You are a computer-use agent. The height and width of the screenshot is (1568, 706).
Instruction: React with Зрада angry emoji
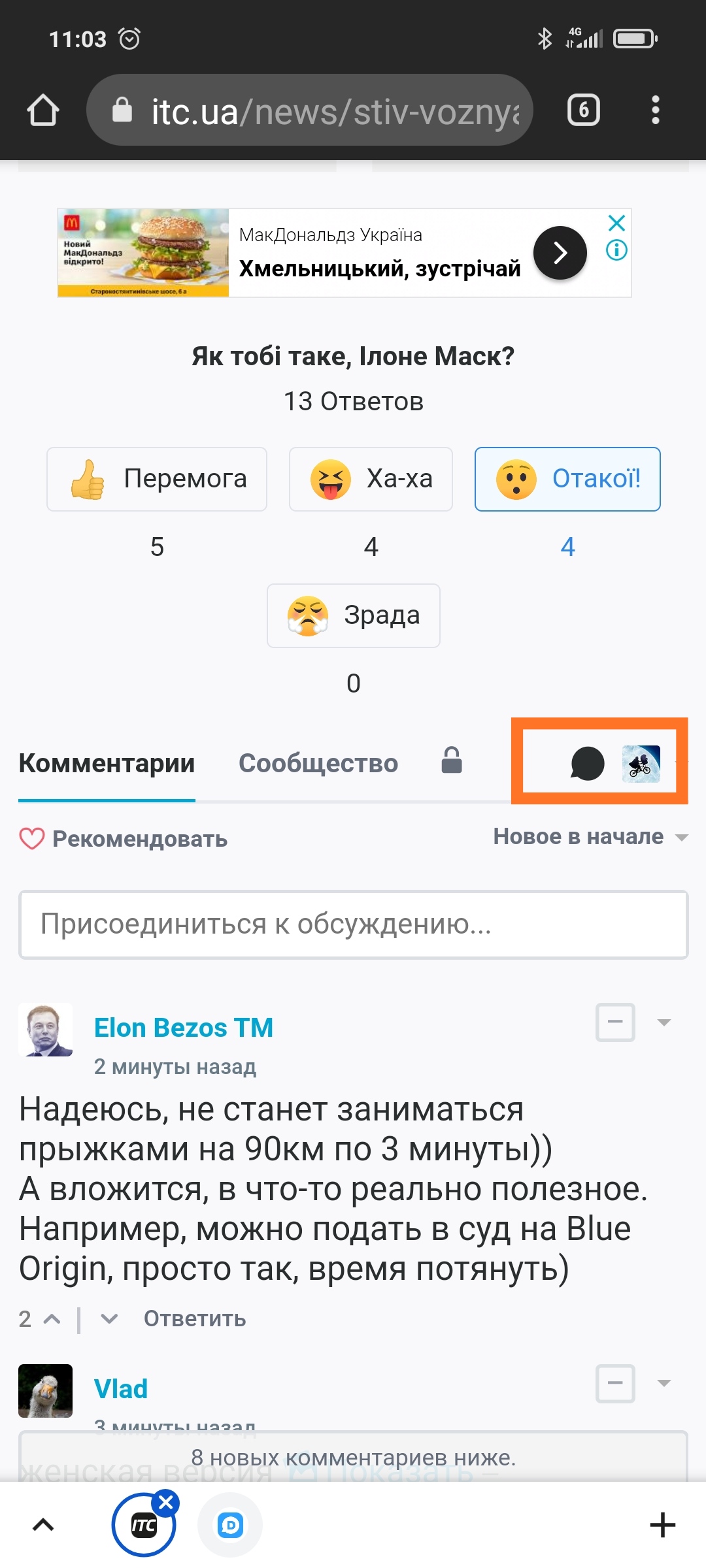tap(353, 615)
